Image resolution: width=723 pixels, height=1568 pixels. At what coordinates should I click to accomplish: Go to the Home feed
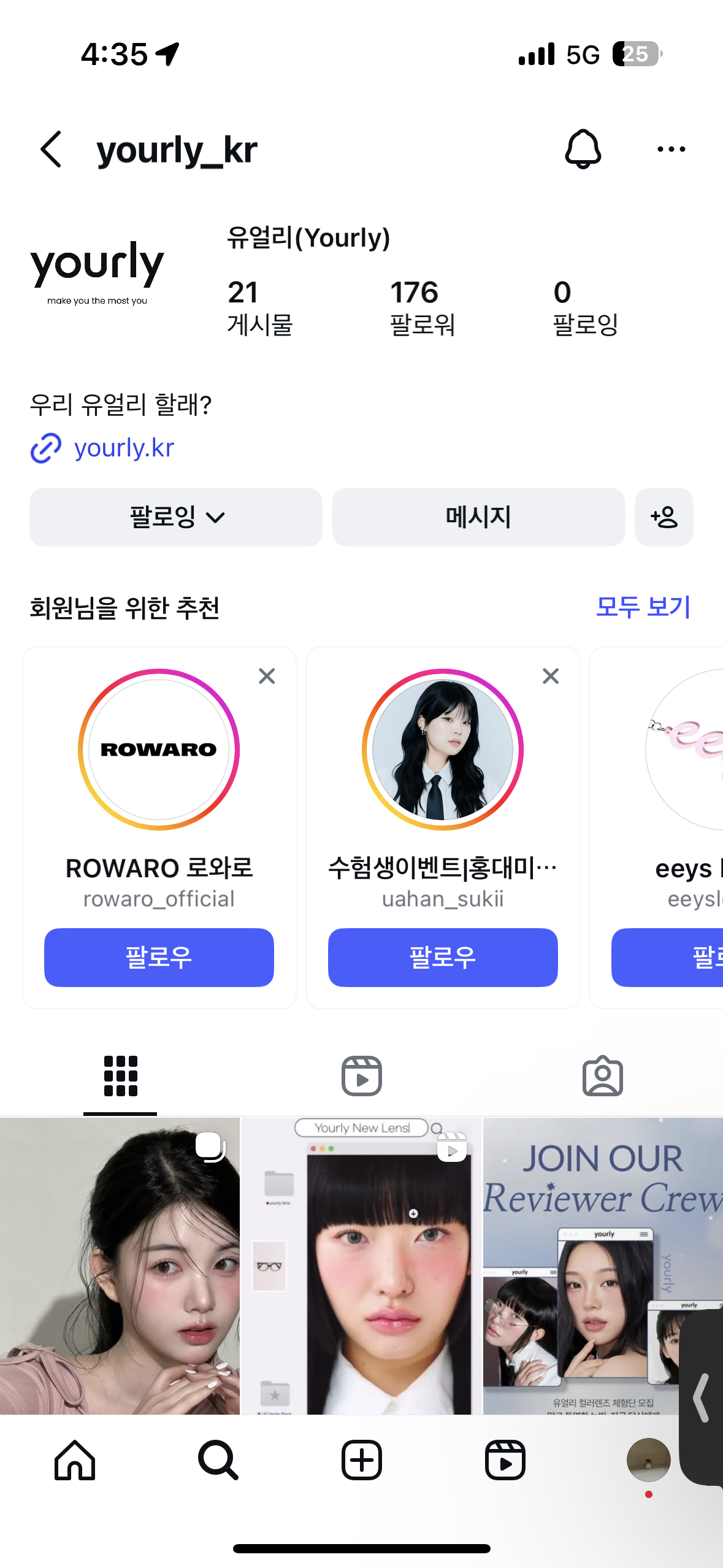coord(75,1461)
